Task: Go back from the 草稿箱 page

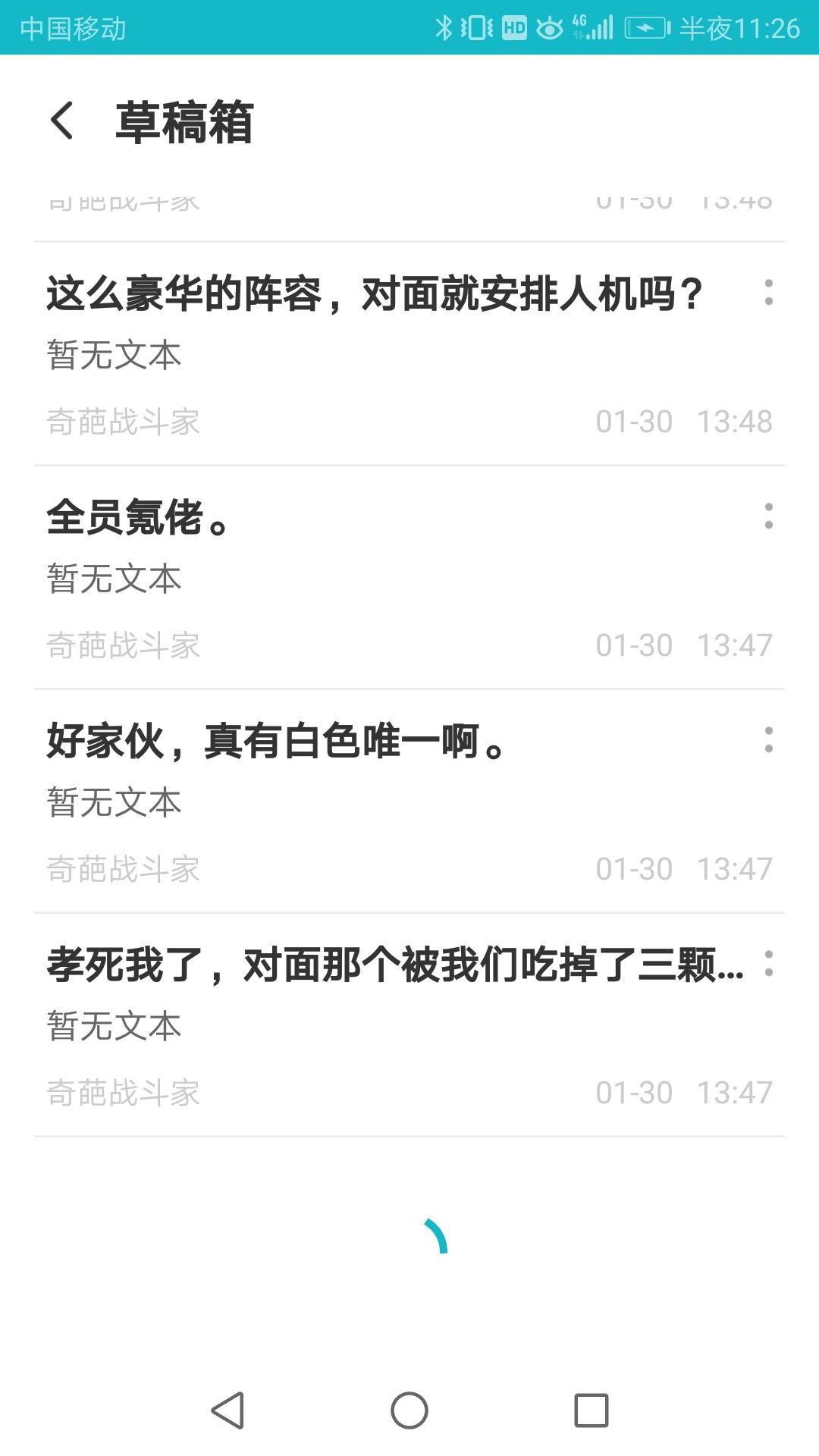Action: click(62, 121)
